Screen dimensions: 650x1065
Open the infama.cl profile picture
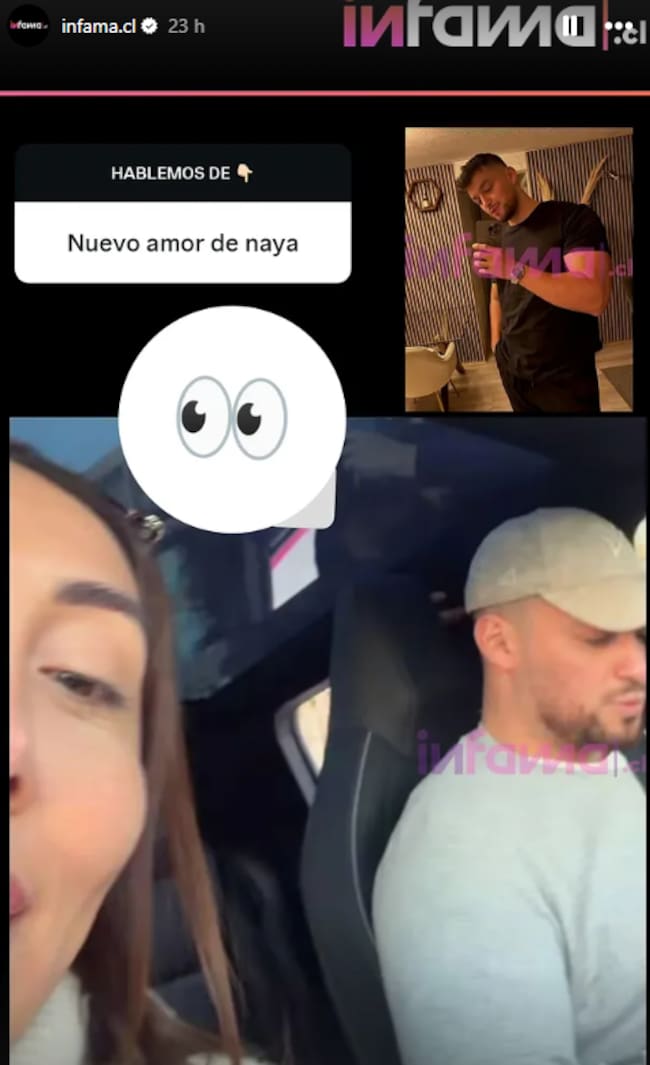pos(28,26)
